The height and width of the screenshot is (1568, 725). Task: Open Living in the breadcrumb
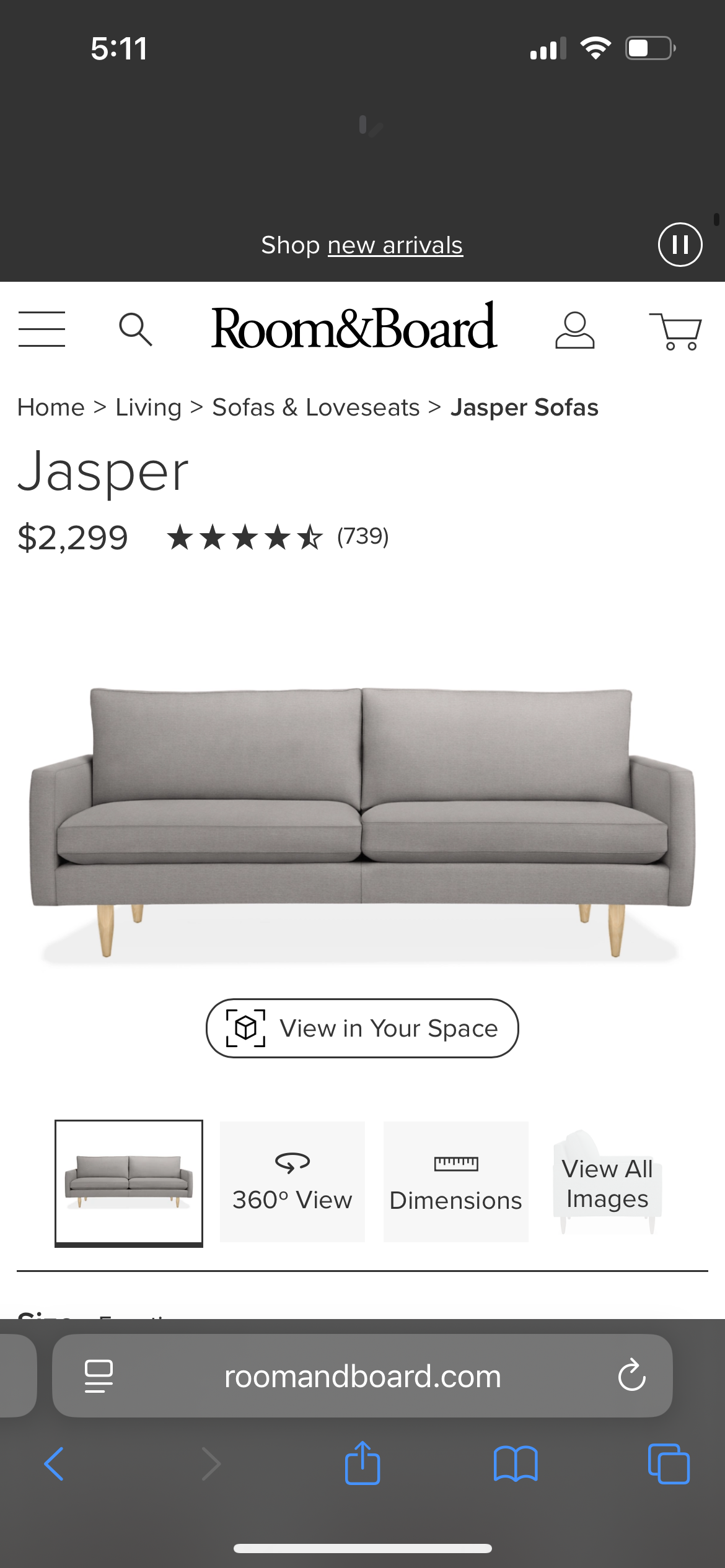tap(149, 407)
